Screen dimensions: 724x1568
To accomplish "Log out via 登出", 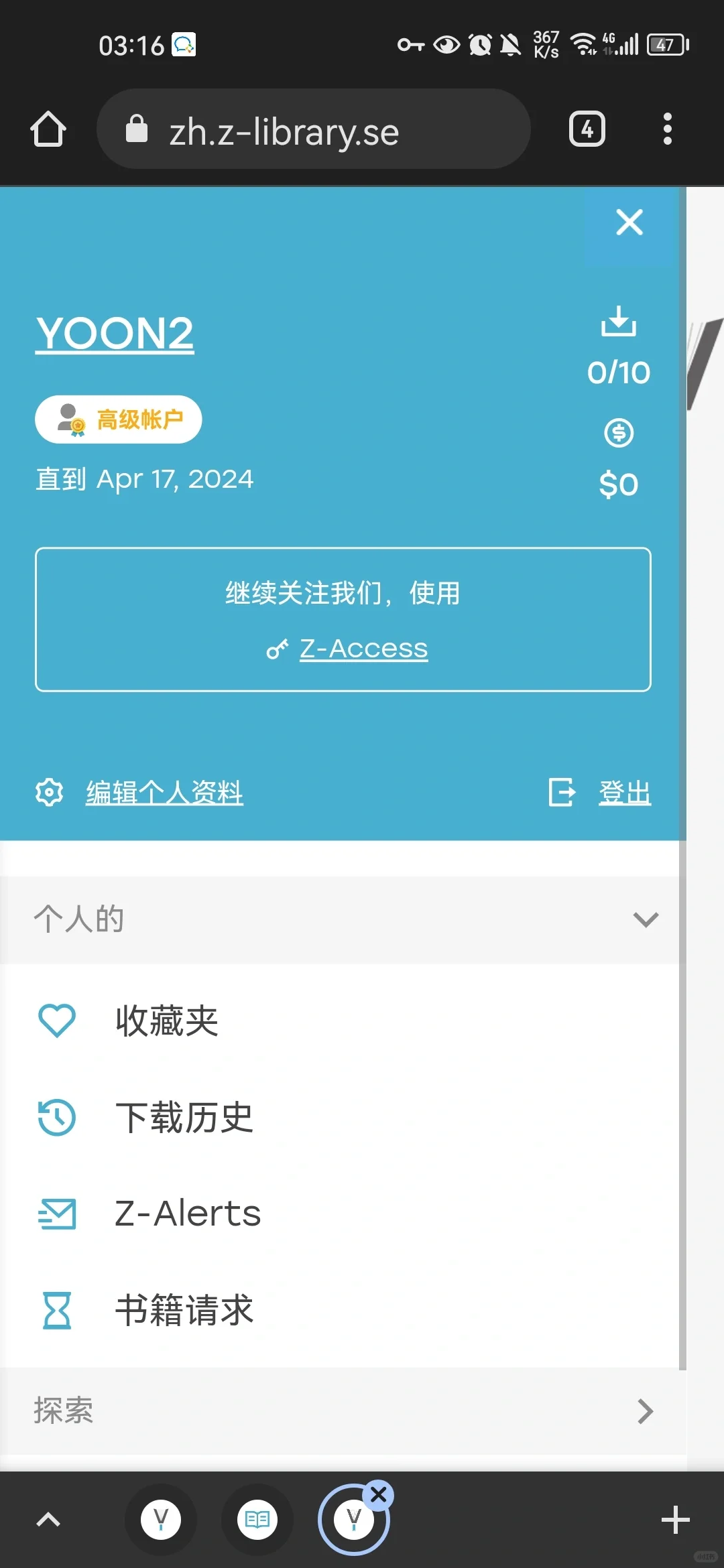I will pos(623,792).
